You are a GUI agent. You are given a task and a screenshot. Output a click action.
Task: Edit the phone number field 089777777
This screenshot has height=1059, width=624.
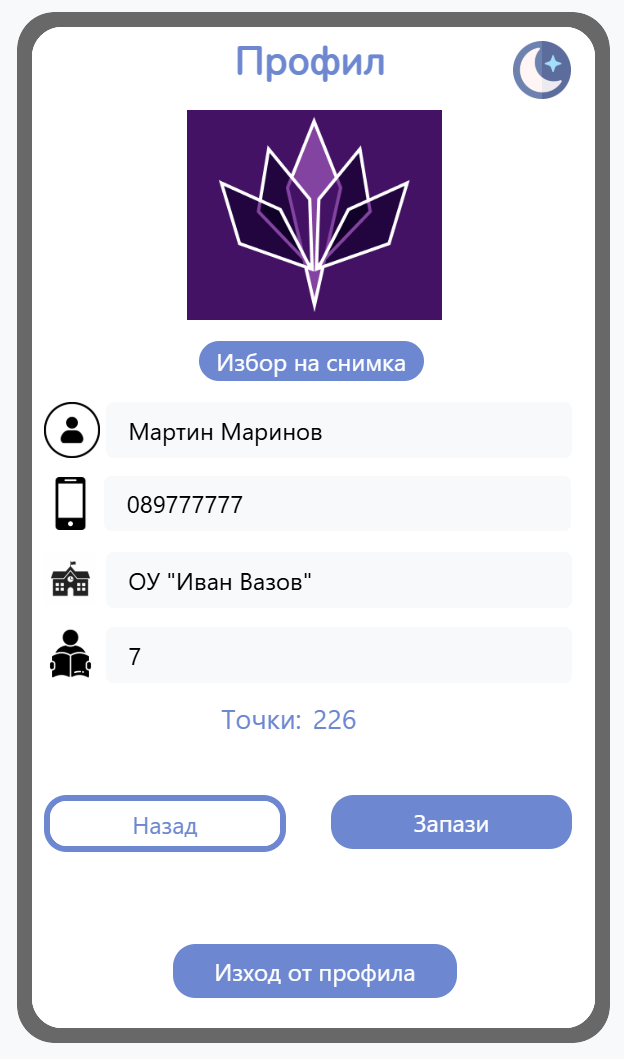pos(338,504)
